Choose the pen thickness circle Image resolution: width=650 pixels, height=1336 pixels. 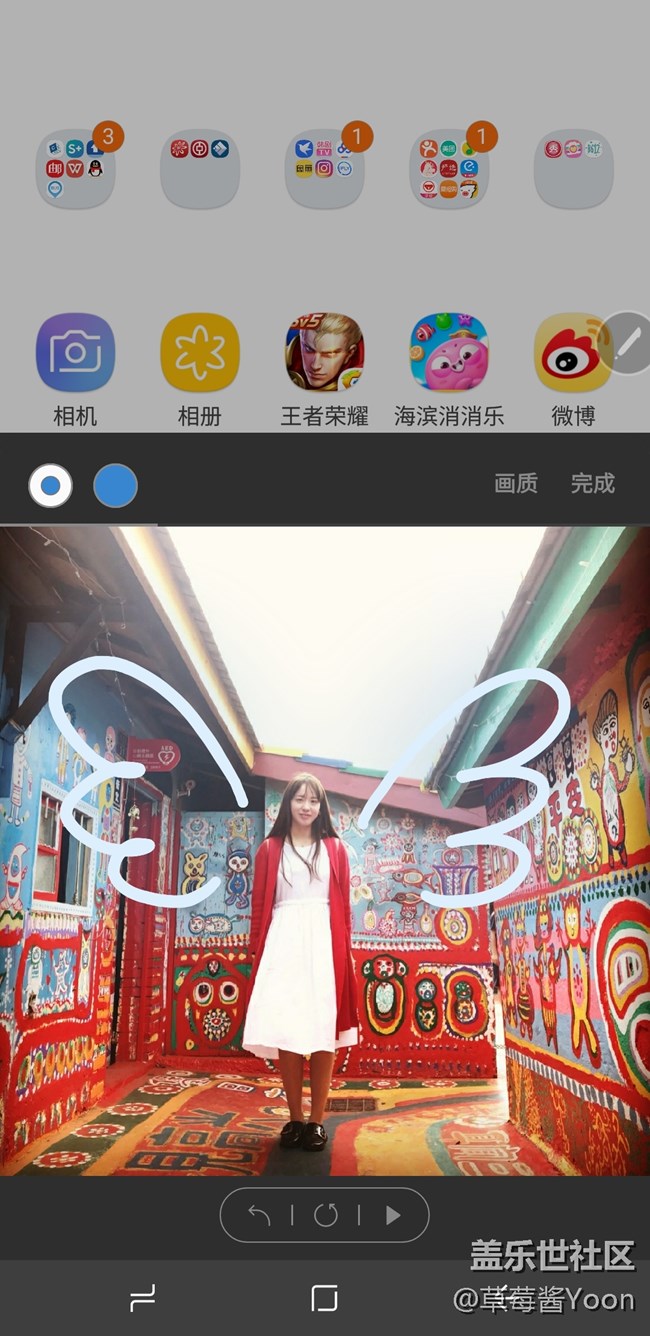coord(51,487)
